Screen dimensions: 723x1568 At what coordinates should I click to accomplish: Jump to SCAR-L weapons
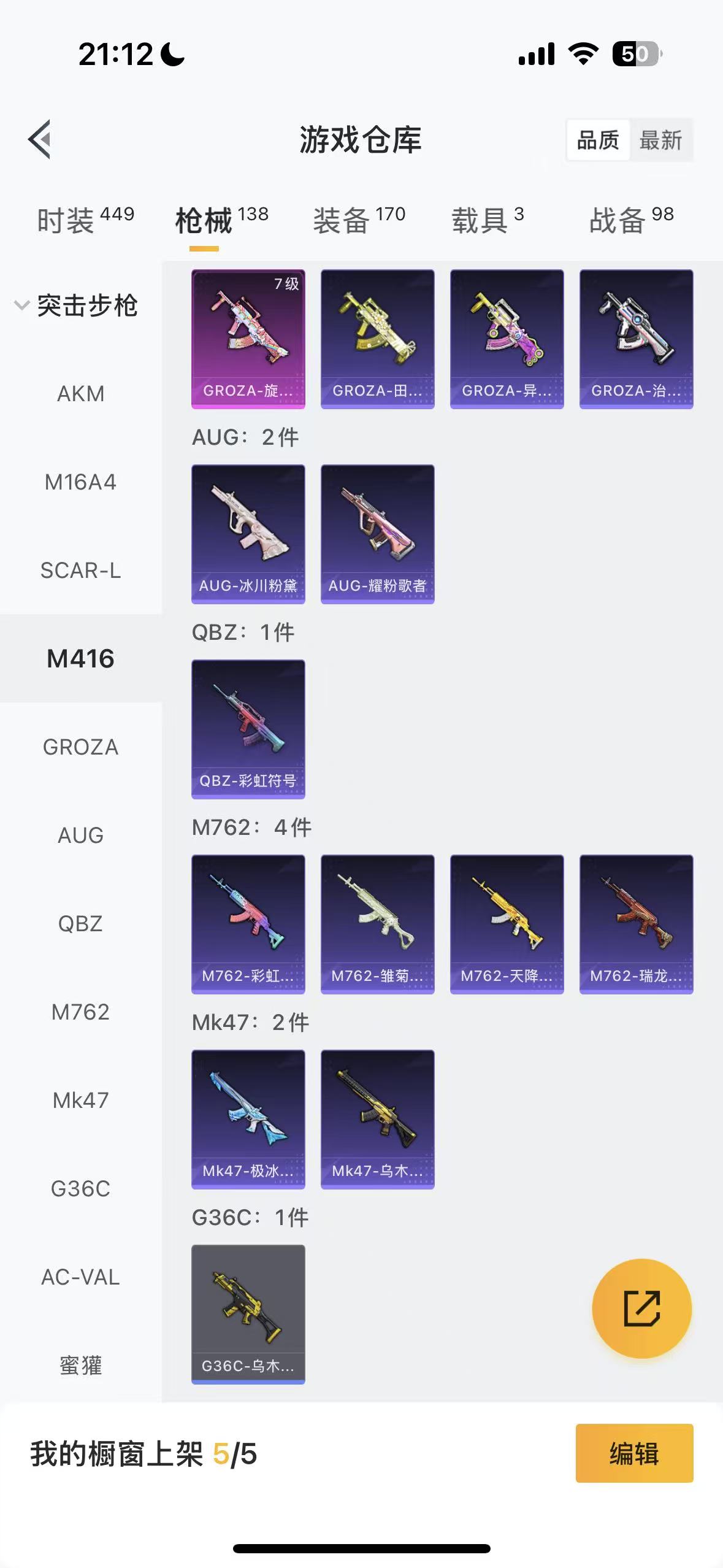[80, 570]
